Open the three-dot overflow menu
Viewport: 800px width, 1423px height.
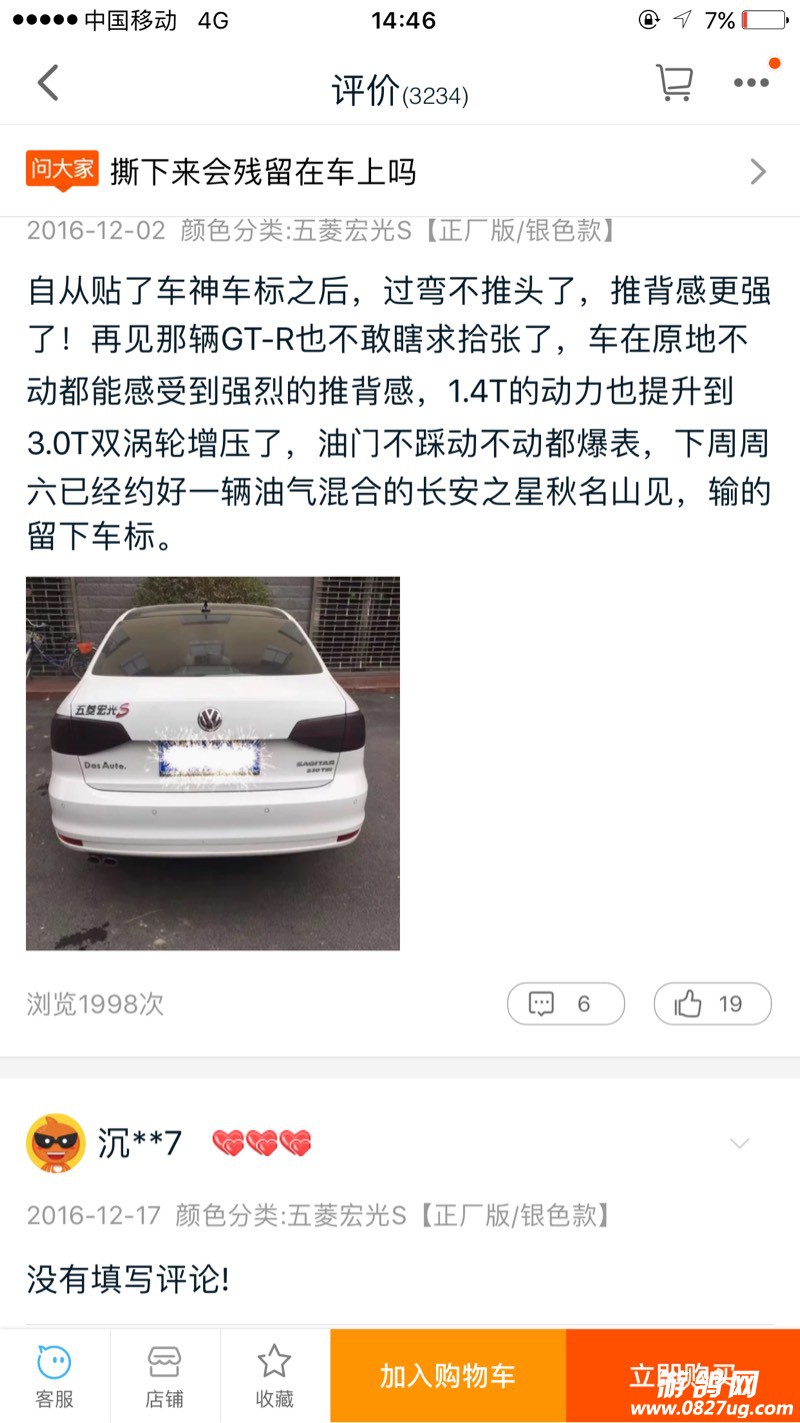(751, 83)
